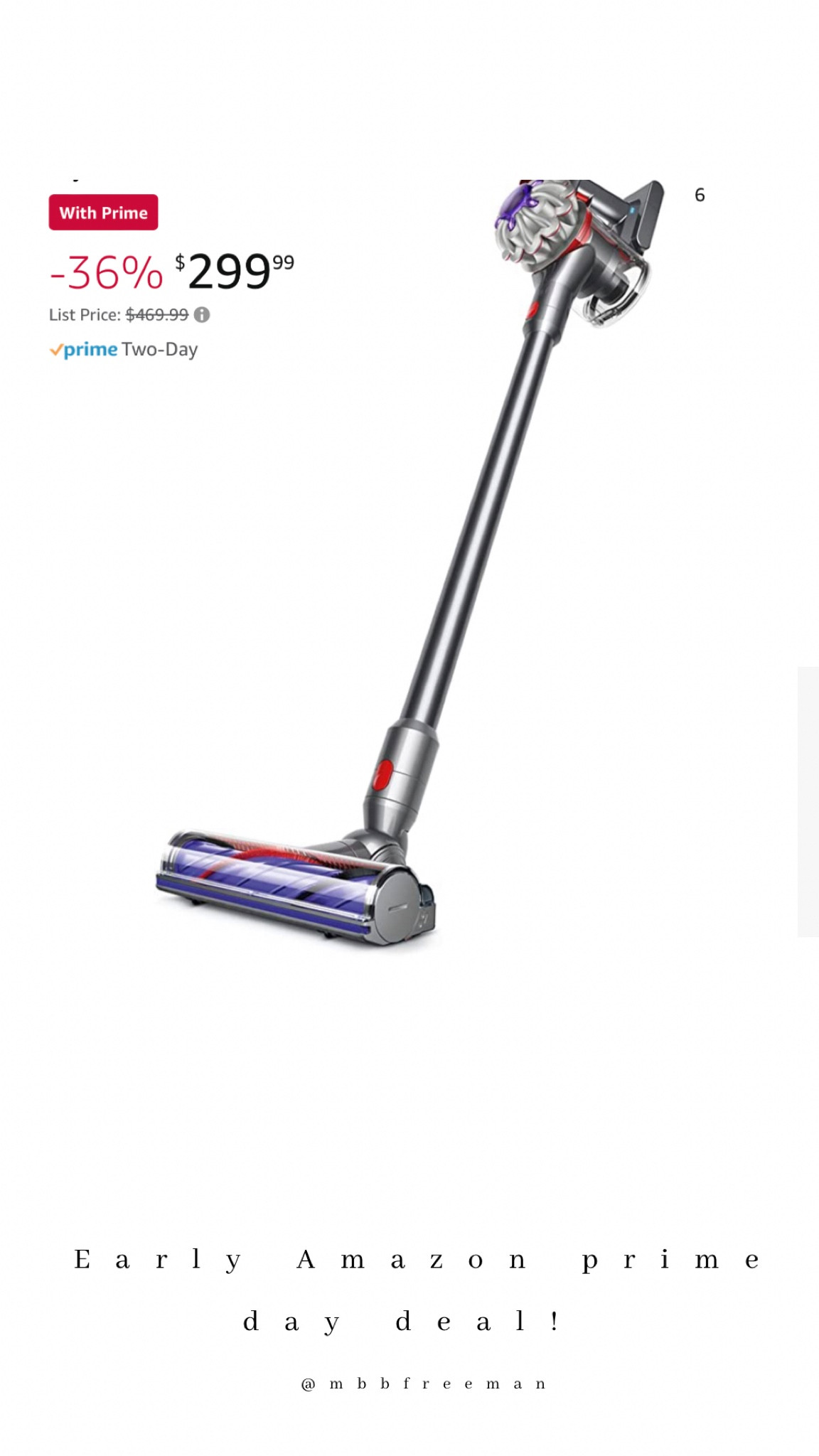Screen dimensions: 819x1456
Task: Click the Prime checkmark logo
Action: [x=56, y=350]
